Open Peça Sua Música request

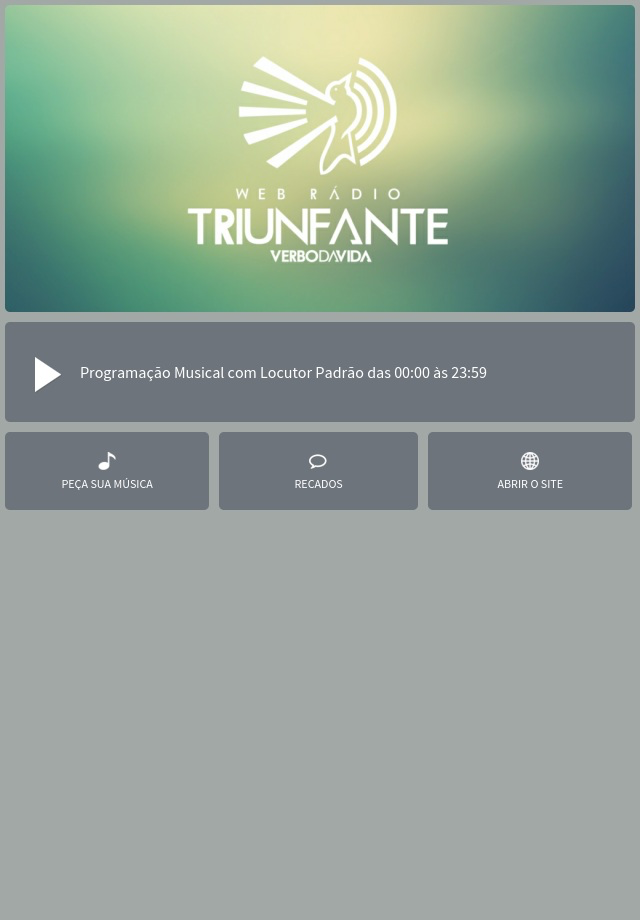(x=107, y=471)
